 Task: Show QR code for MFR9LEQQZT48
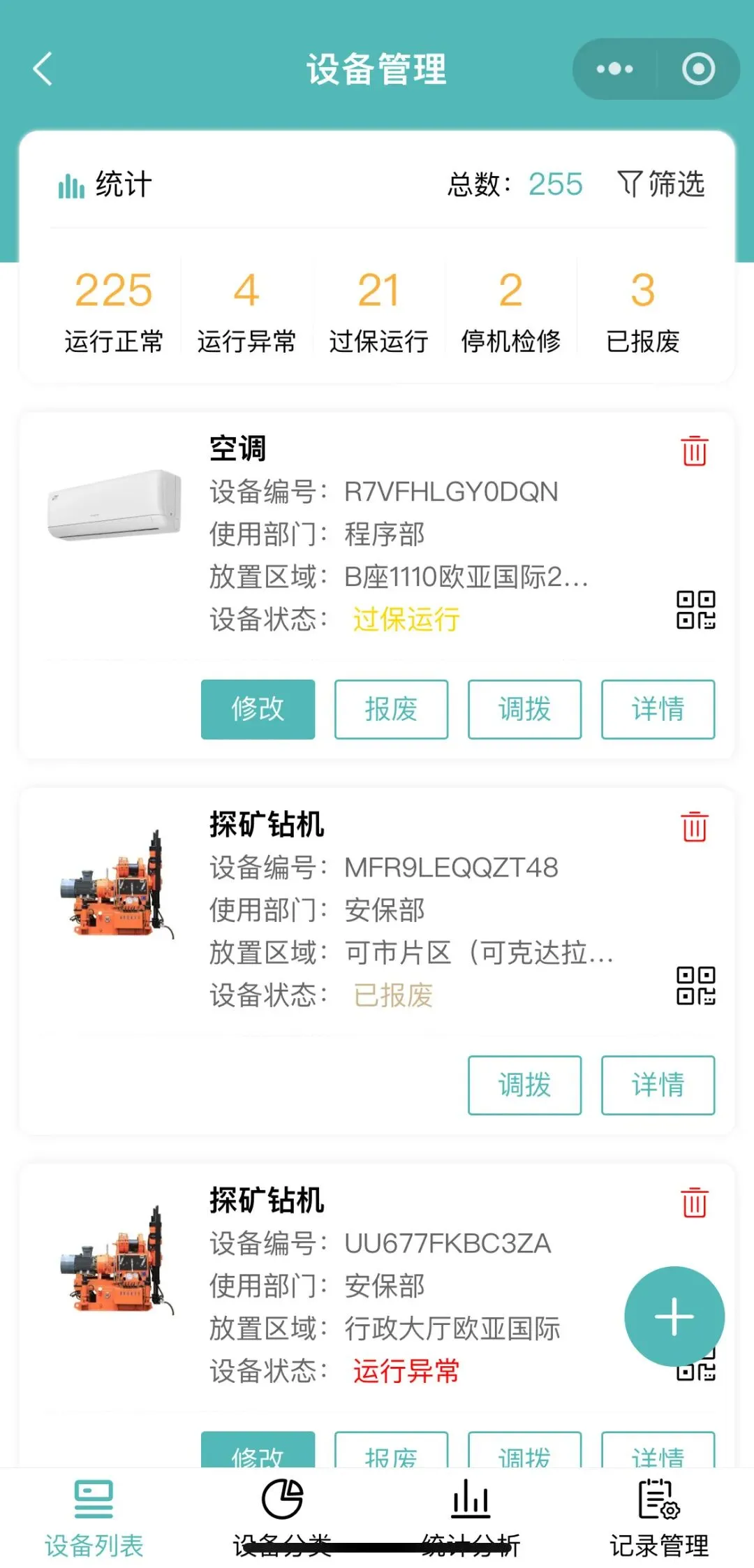tap(696, 986)
